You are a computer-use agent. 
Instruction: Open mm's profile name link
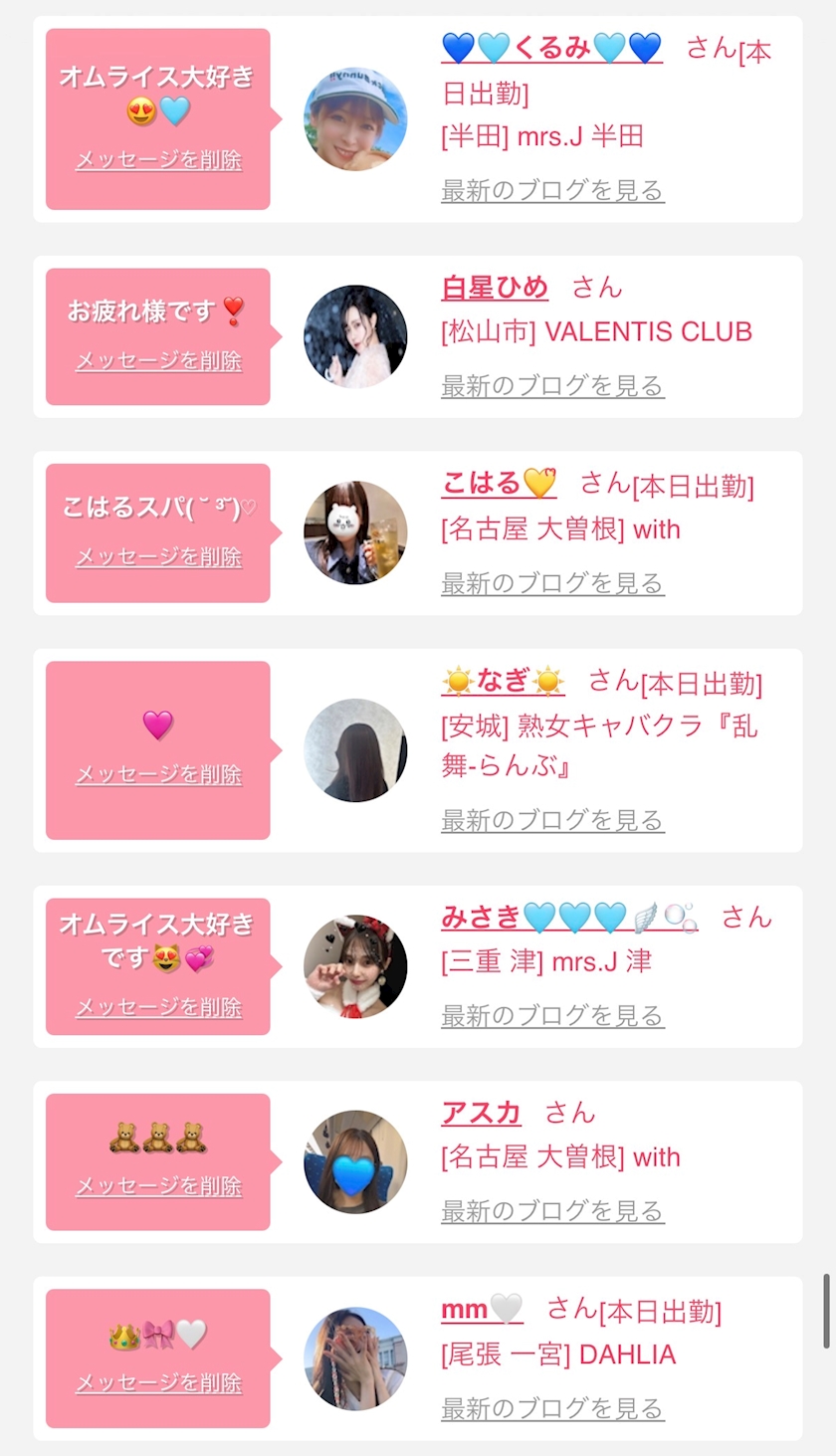481,1309
